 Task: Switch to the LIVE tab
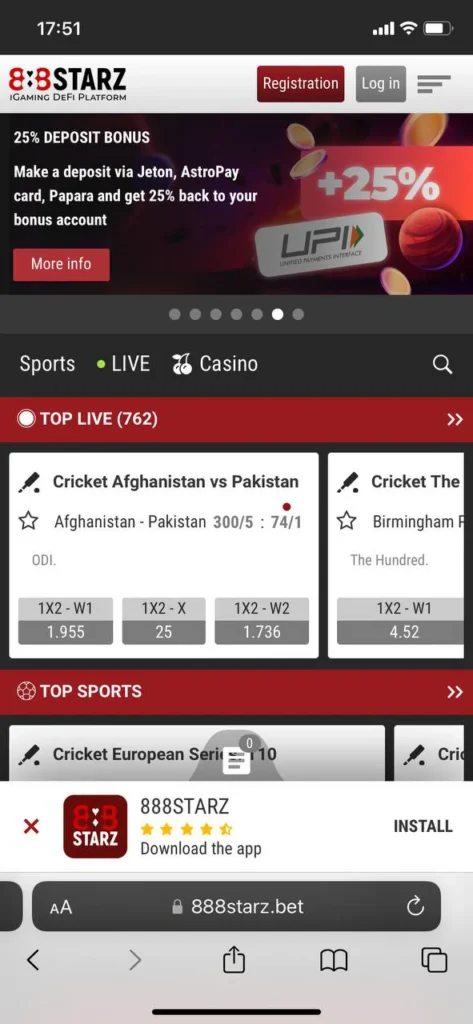click(123, 364)
